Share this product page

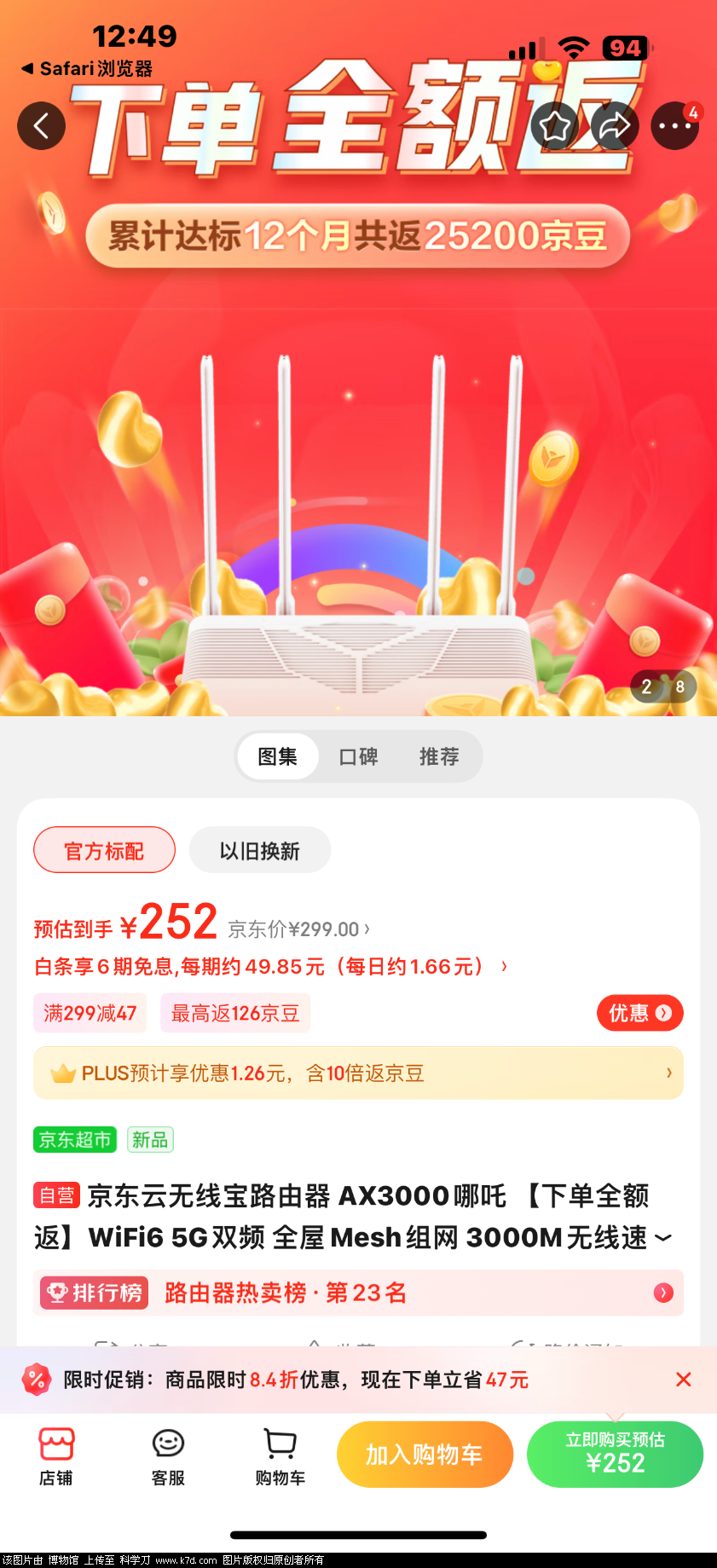point(615,126)
